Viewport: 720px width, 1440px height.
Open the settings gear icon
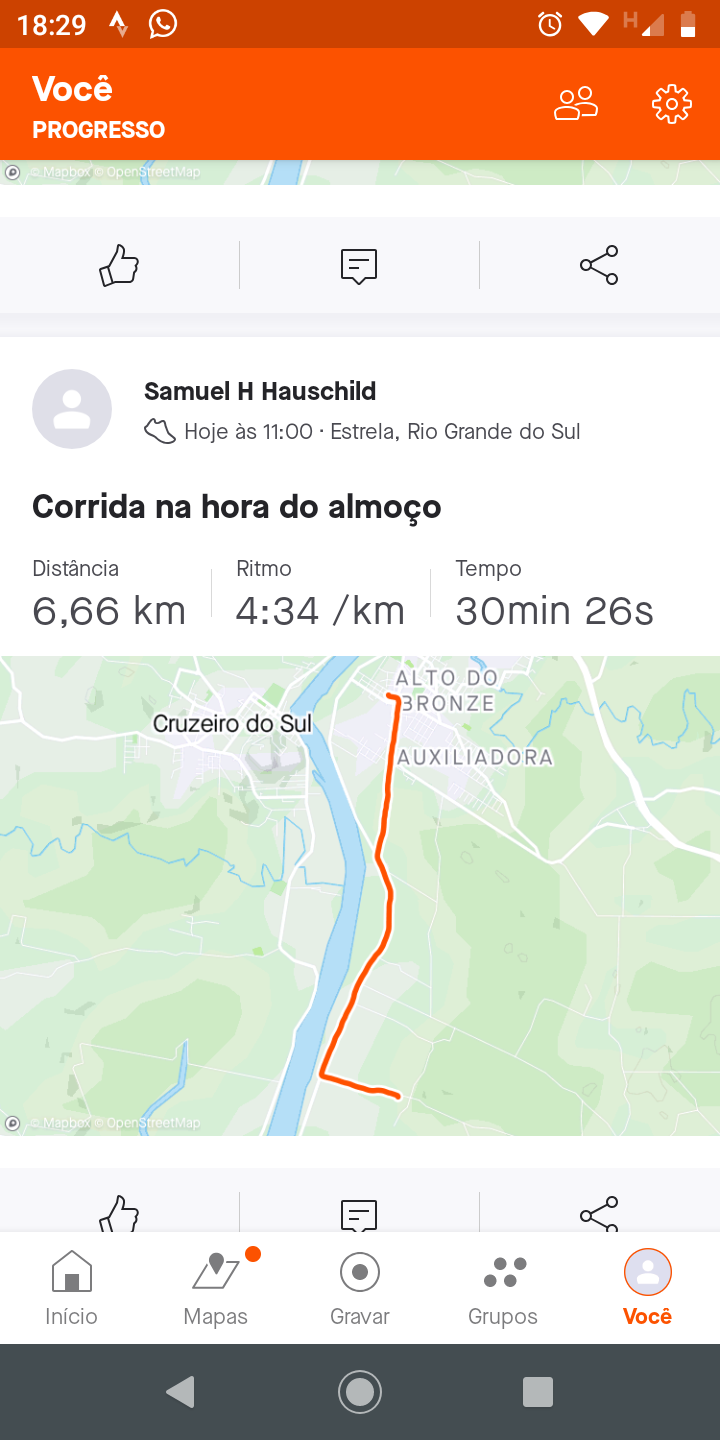click(x=672, y=104)
